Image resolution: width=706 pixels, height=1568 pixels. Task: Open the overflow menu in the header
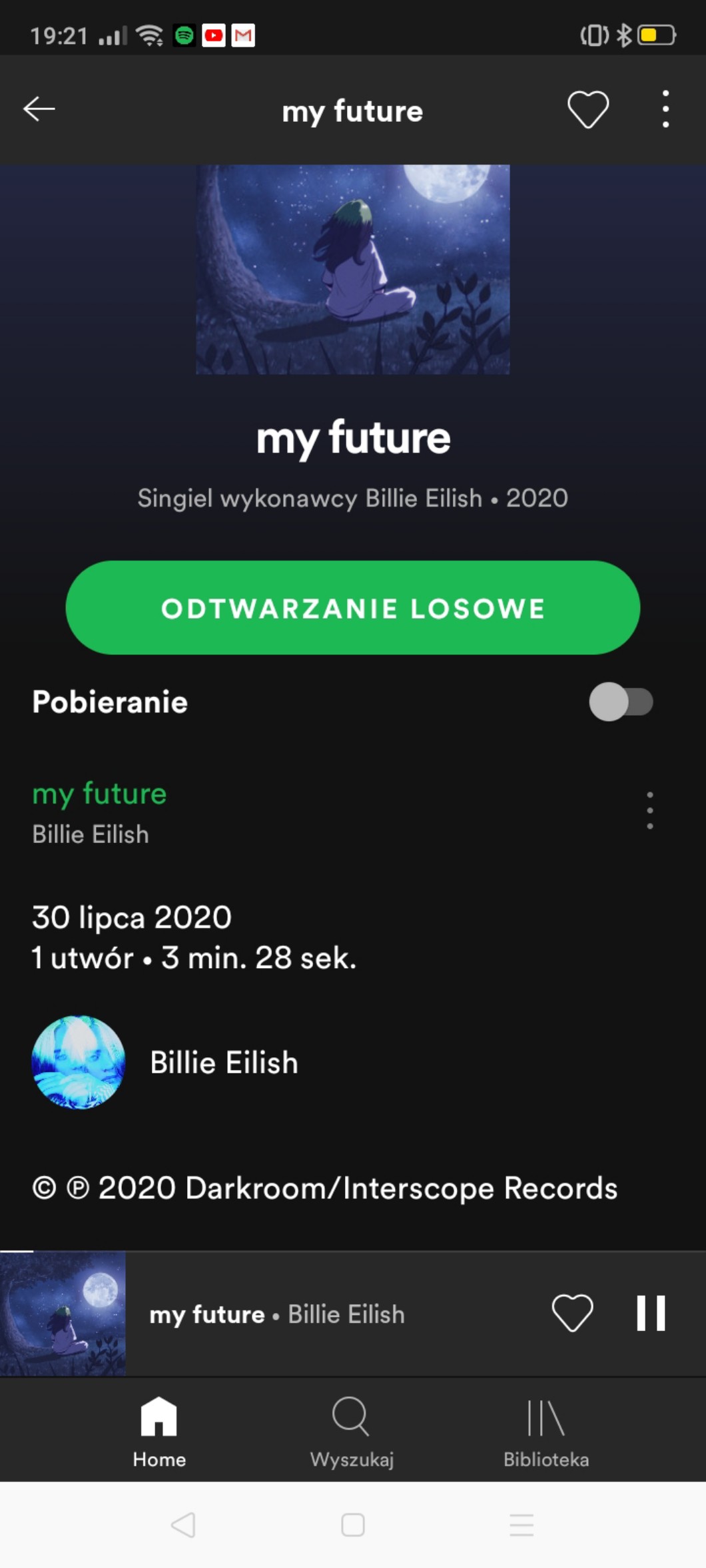(665, 109)
